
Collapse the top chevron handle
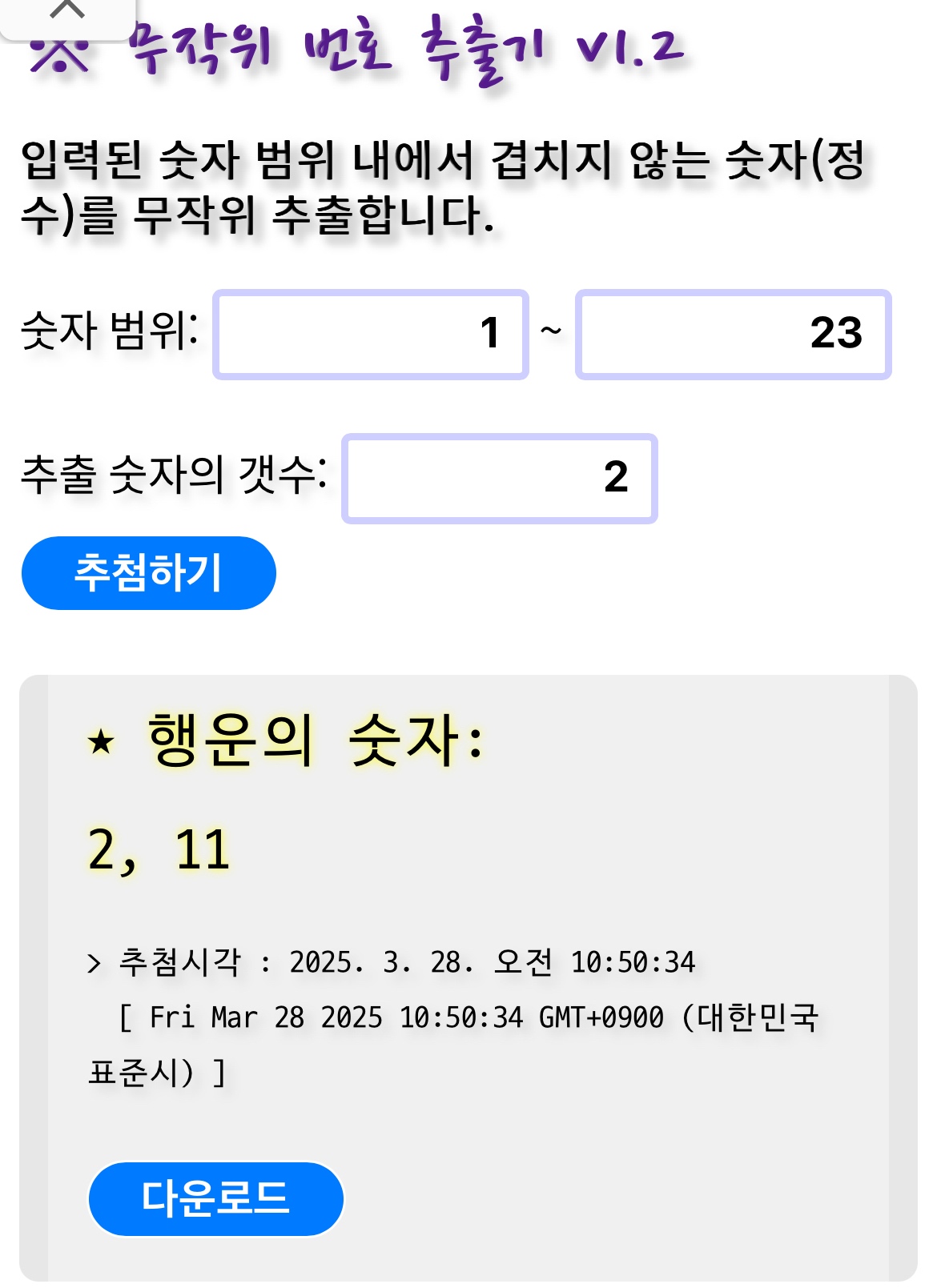[x=67, y=11]
